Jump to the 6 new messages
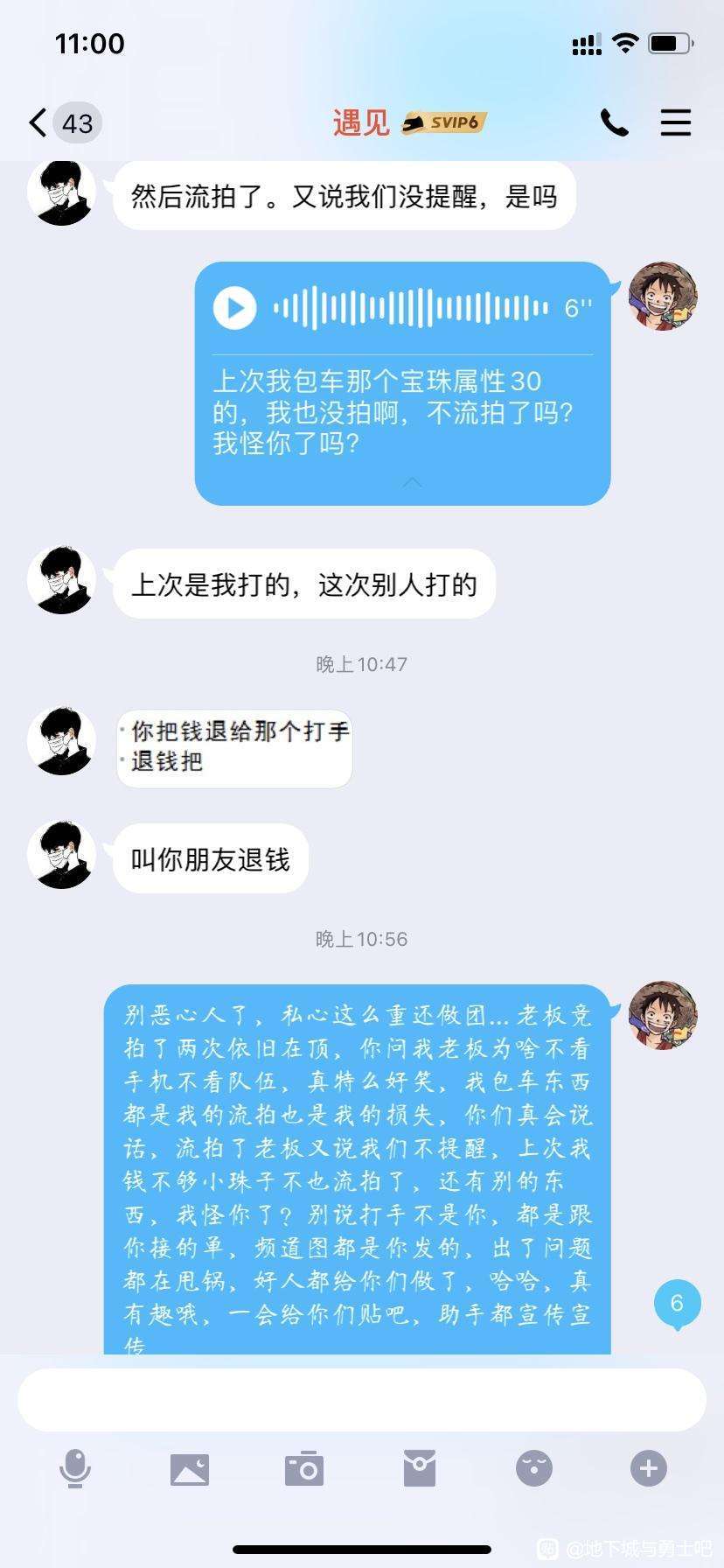Screen dimensions: 724x1568 point(677,1304)
